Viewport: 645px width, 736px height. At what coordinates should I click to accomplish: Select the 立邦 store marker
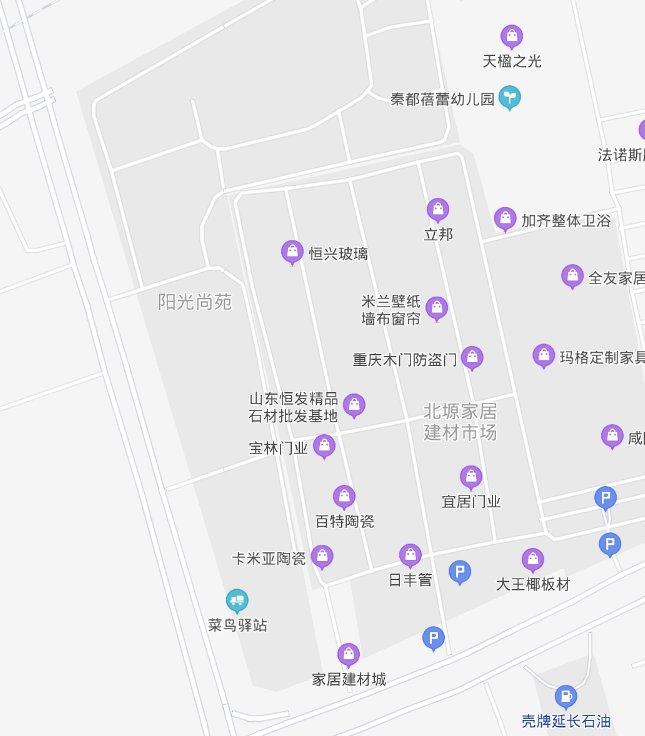[438, 210]
